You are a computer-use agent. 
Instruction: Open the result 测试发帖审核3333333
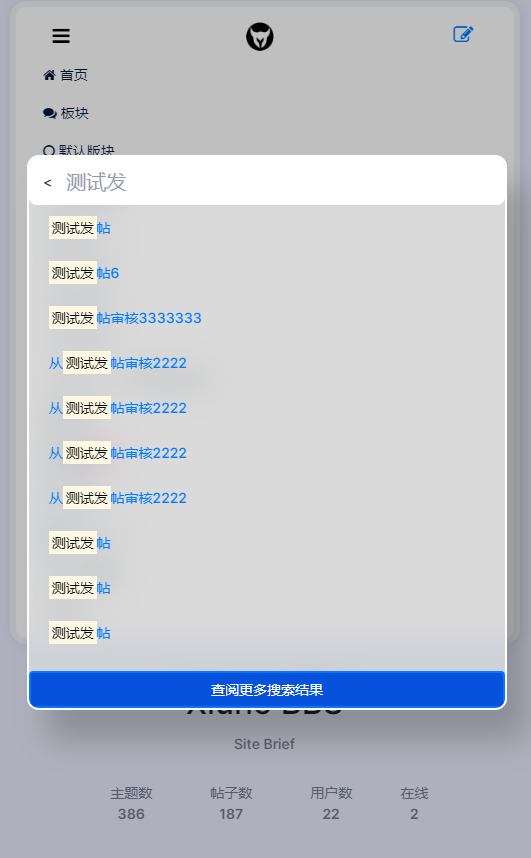pos(125,318)
